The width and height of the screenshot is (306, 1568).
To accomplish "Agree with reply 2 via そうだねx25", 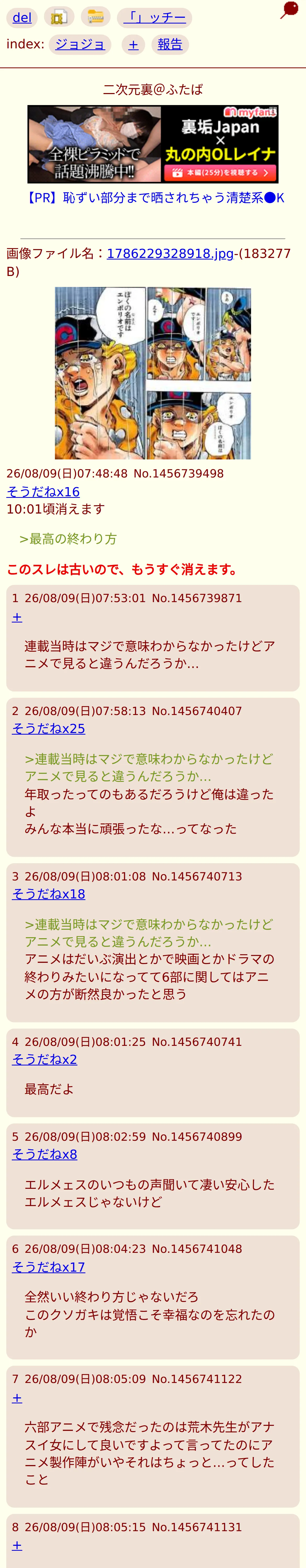I will click(x=49, y=729).
